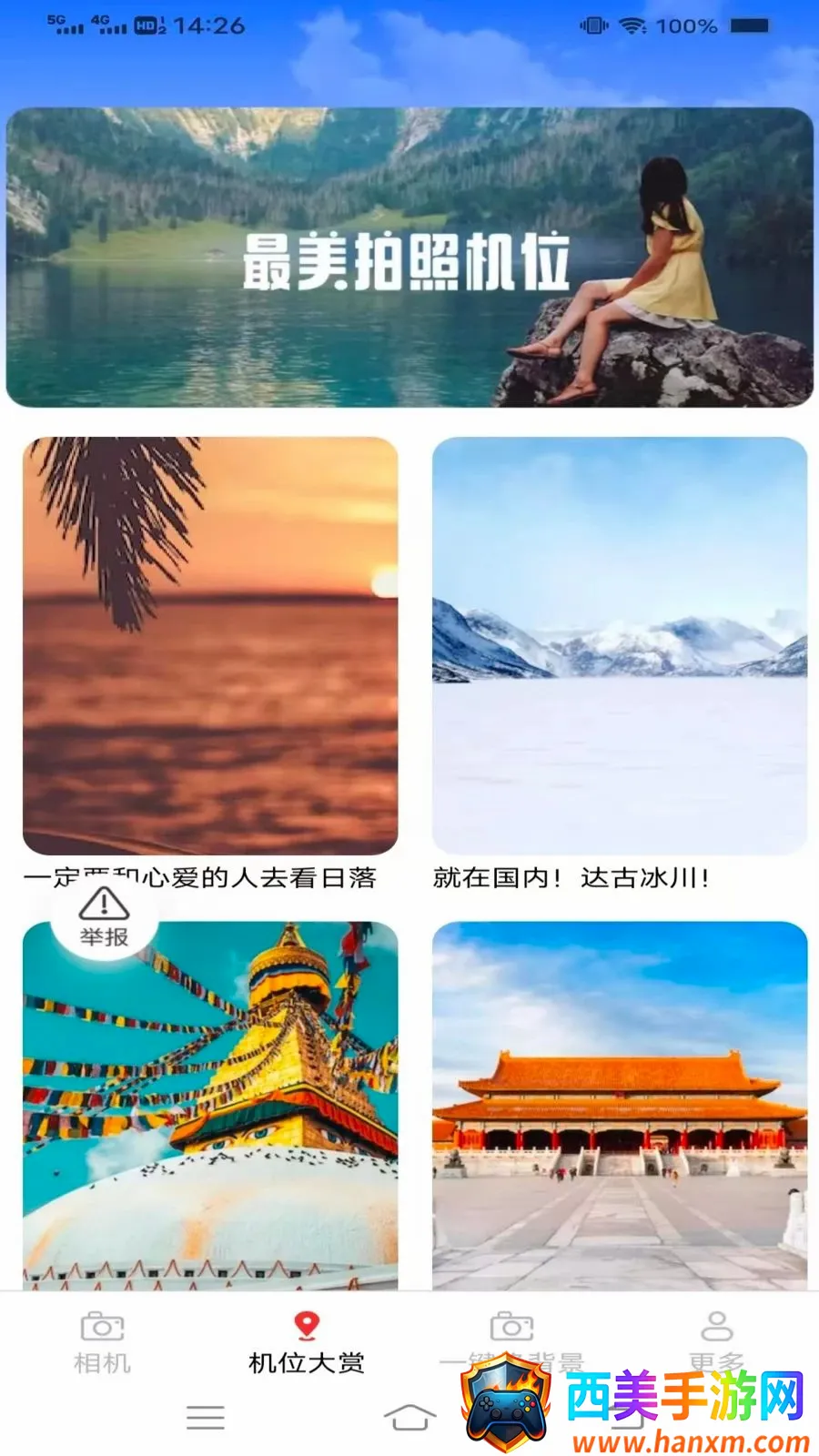819x1456 pixels.
Task: Open the sunset photo card
Action: click(x=210, y=646)
